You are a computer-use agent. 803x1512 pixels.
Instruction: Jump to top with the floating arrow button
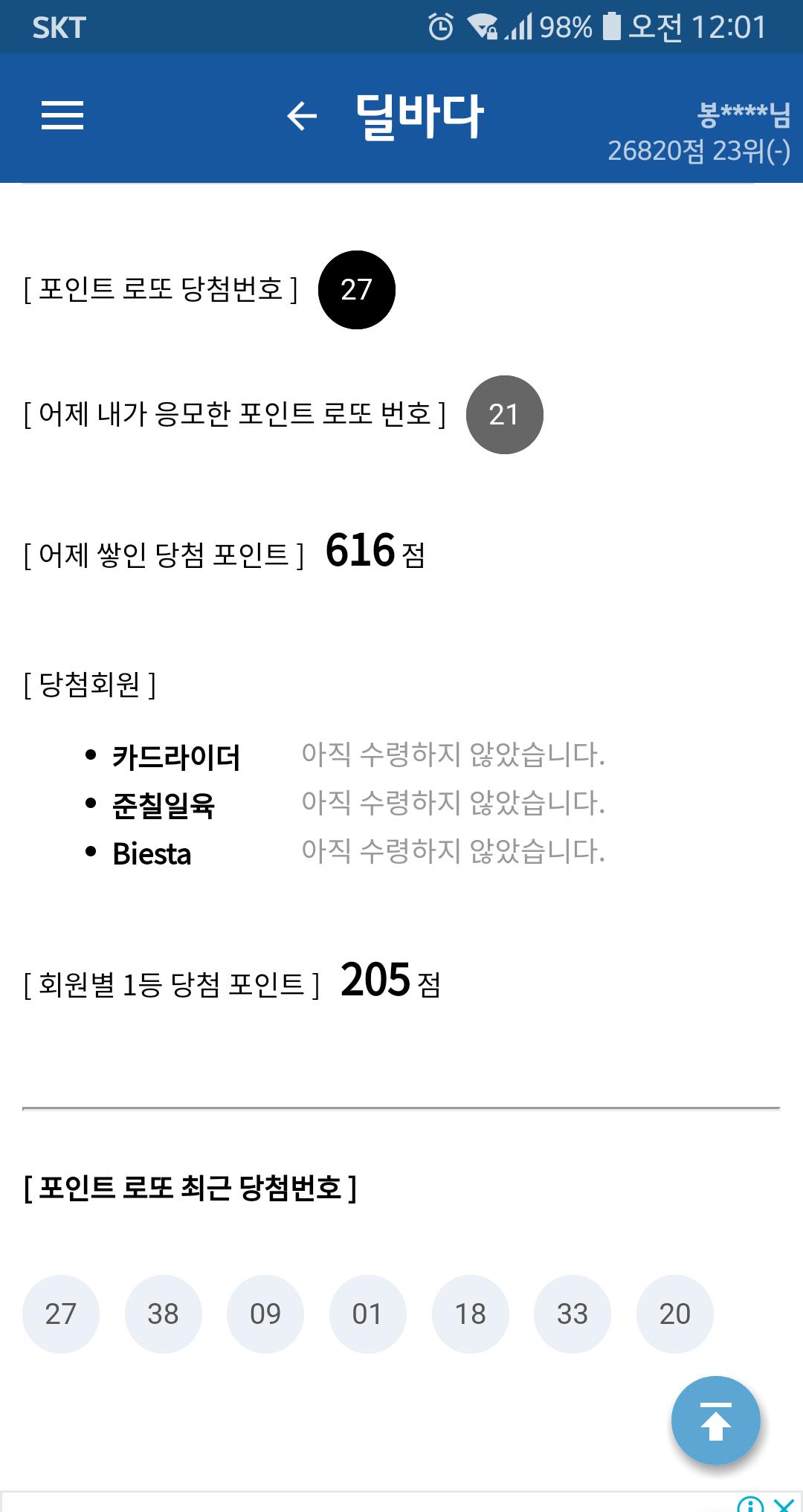coord(715,1421)
